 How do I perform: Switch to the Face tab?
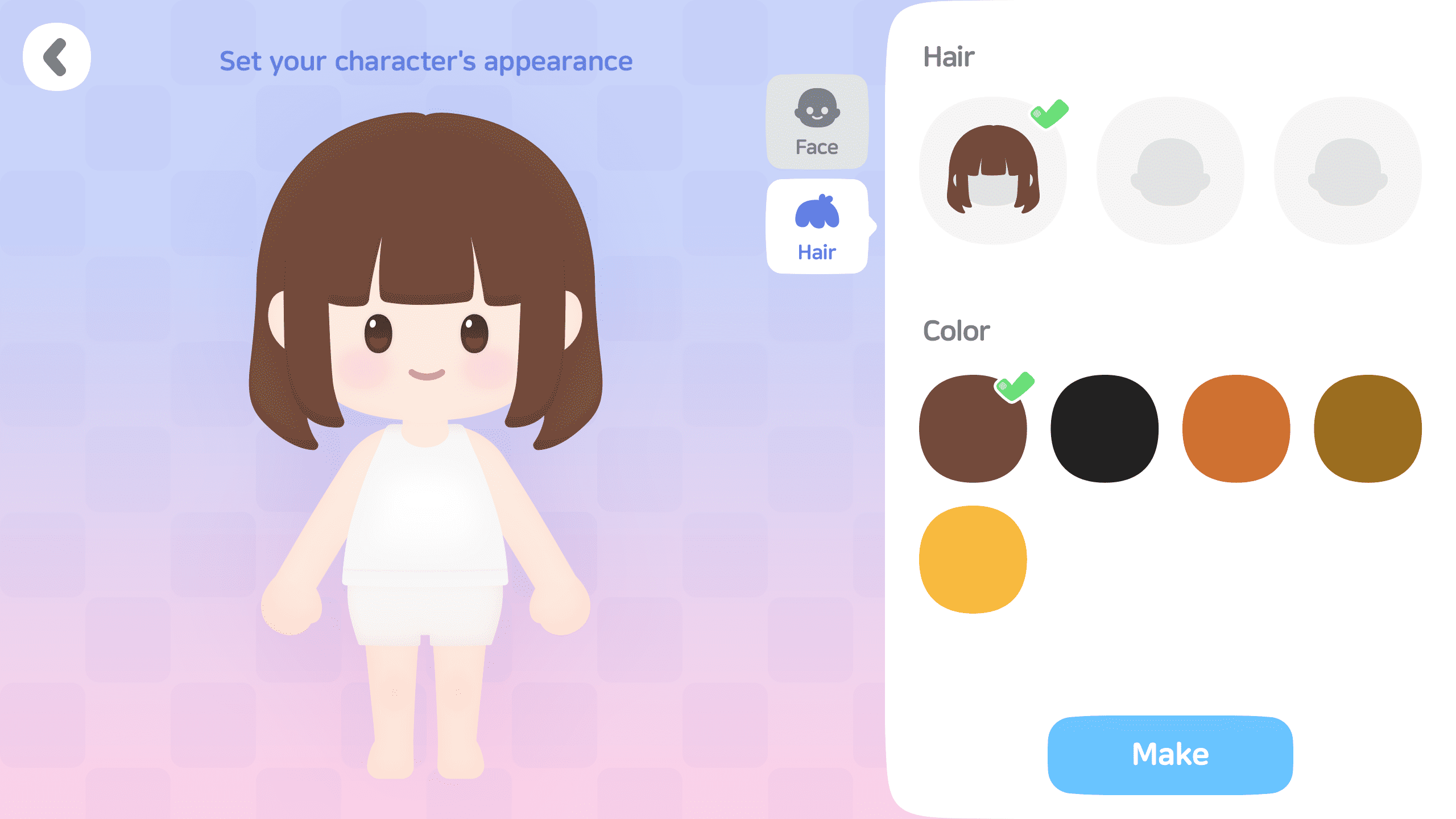817,122
